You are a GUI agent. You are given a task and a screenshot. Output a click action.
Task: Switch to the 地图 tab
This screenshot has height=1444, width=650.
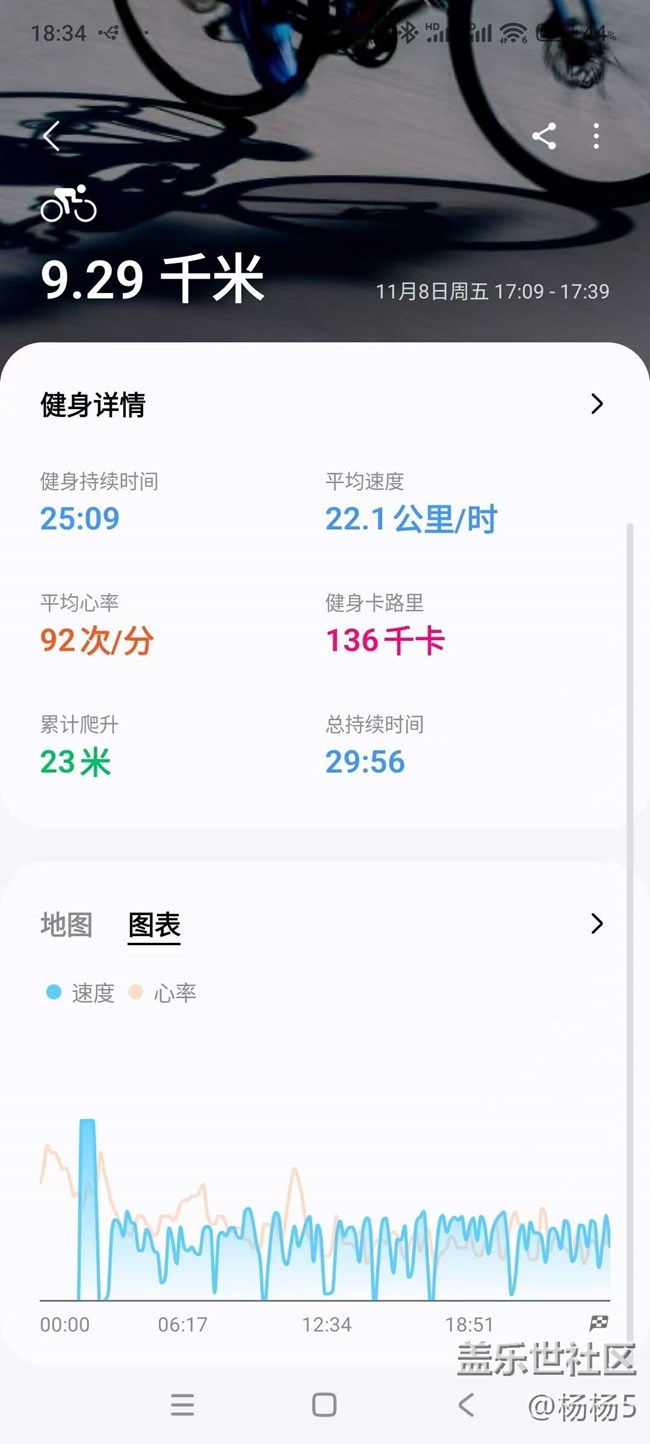click(x=66, y=925)
